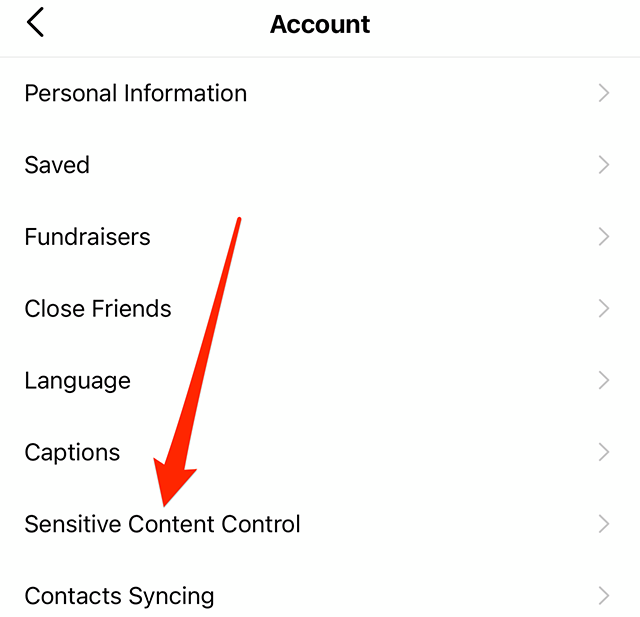Open Captions settings
The image size is (640, 617).
72,453
